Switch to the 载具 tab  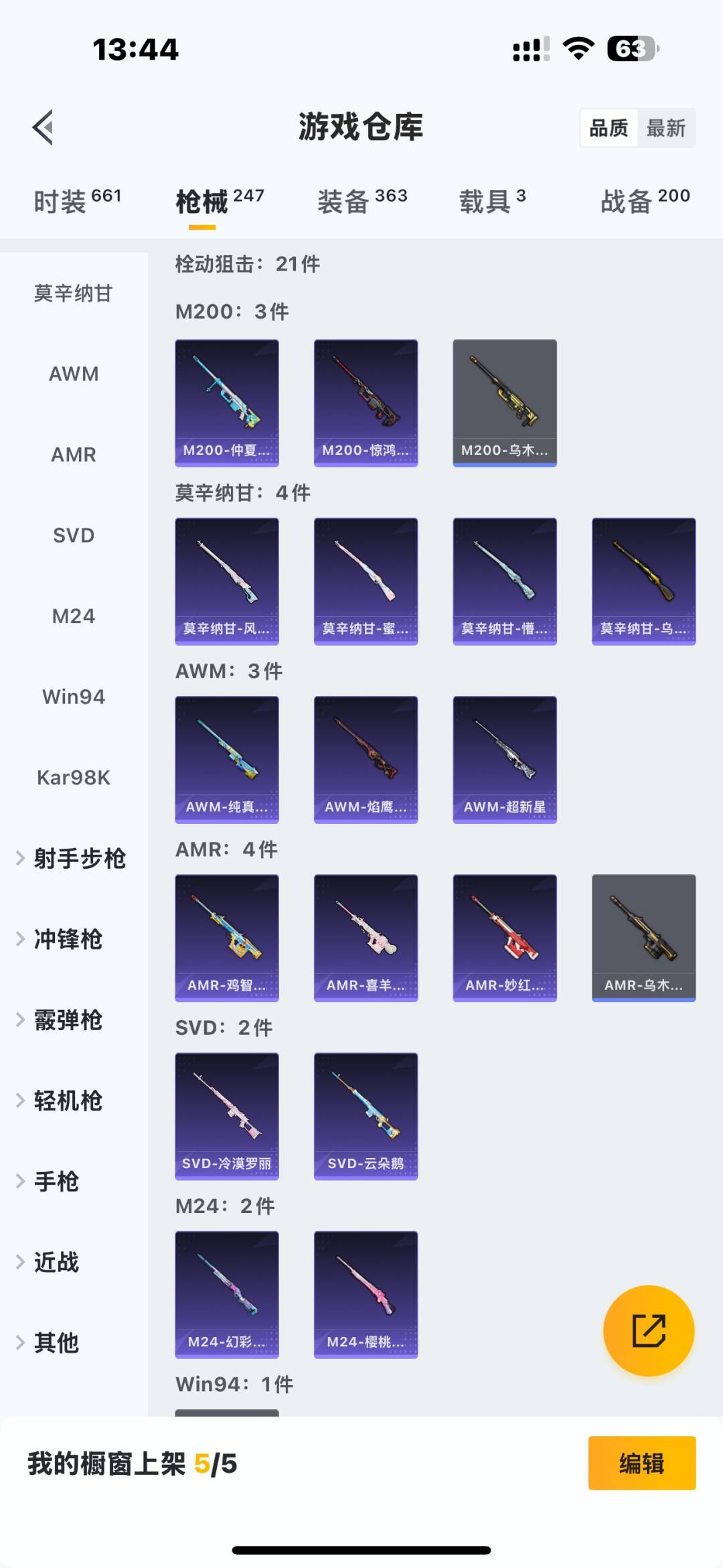click(x=492, y=200)
